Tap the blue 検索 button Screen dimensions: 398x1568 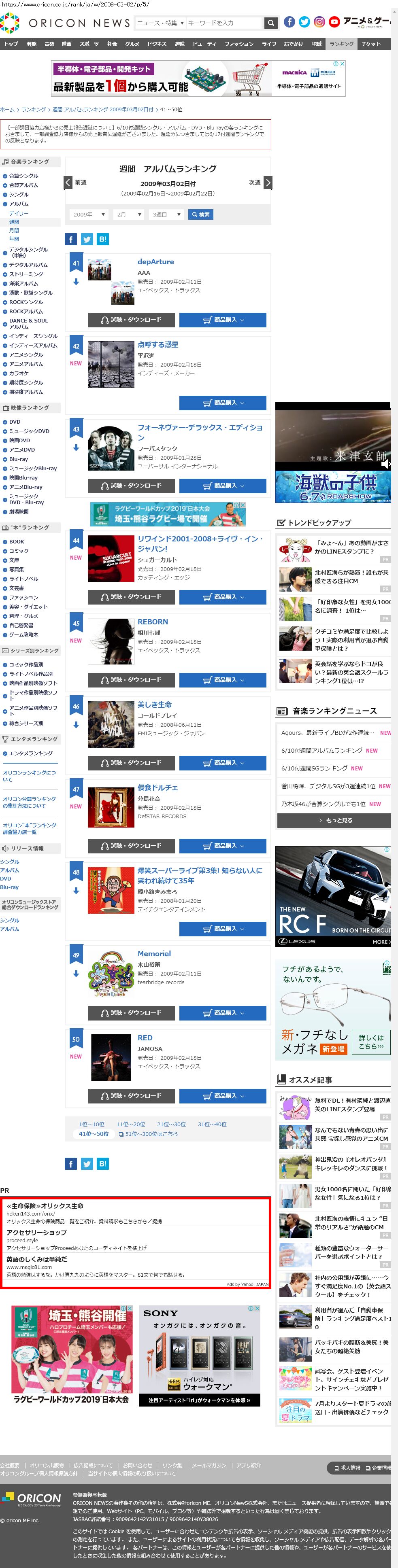200,215
